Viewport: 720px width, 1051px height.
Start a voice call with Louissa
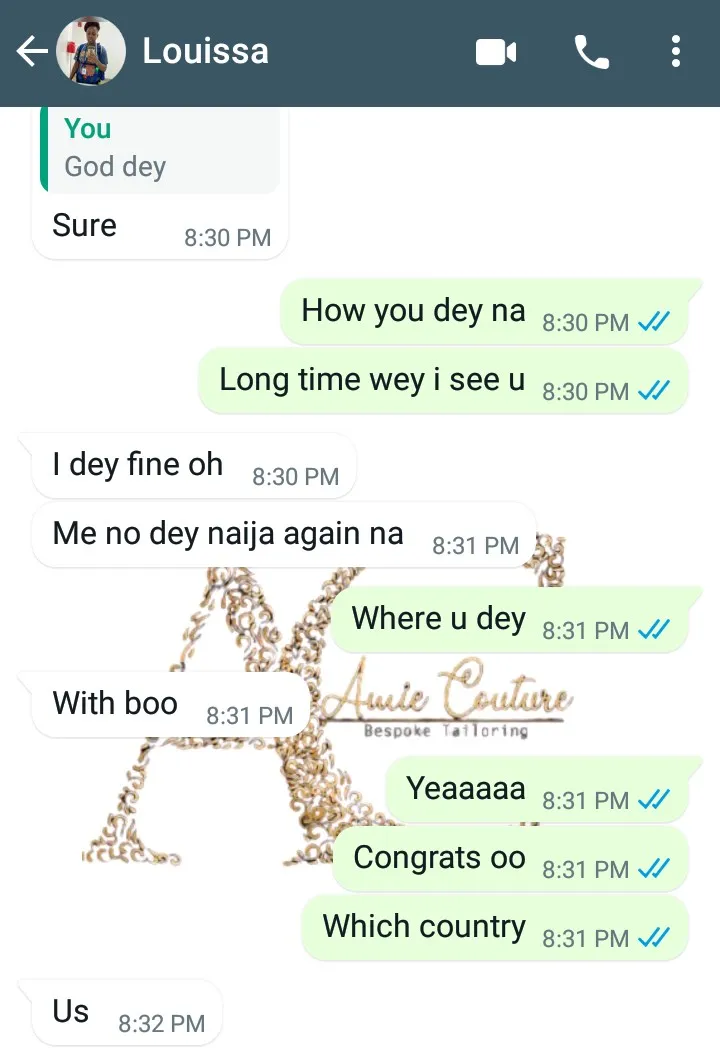coord(592,52)
